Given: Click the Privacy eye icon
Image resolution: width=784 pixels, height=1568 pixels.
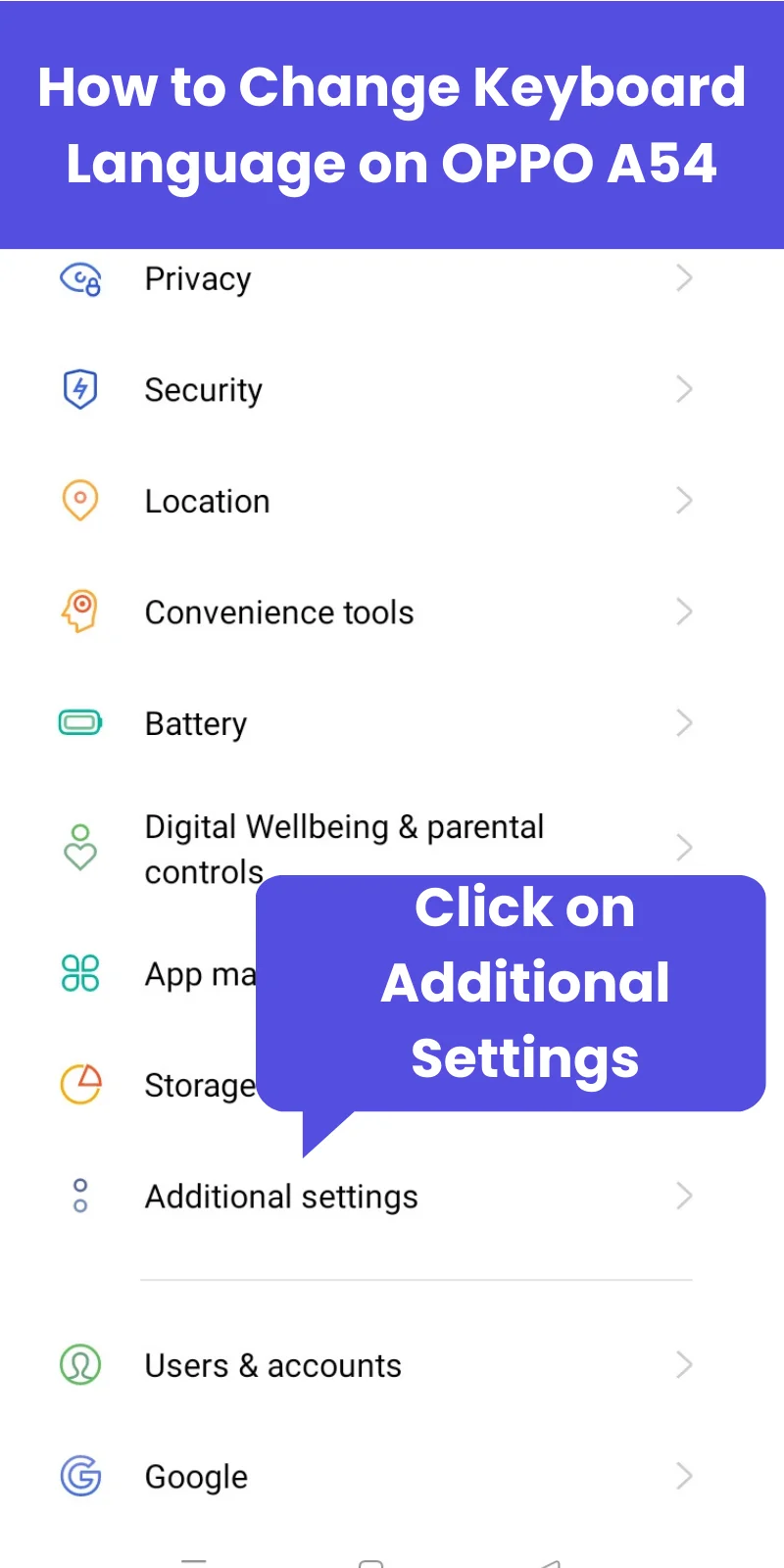Looking at the screenshot, I should pos(80,278).
